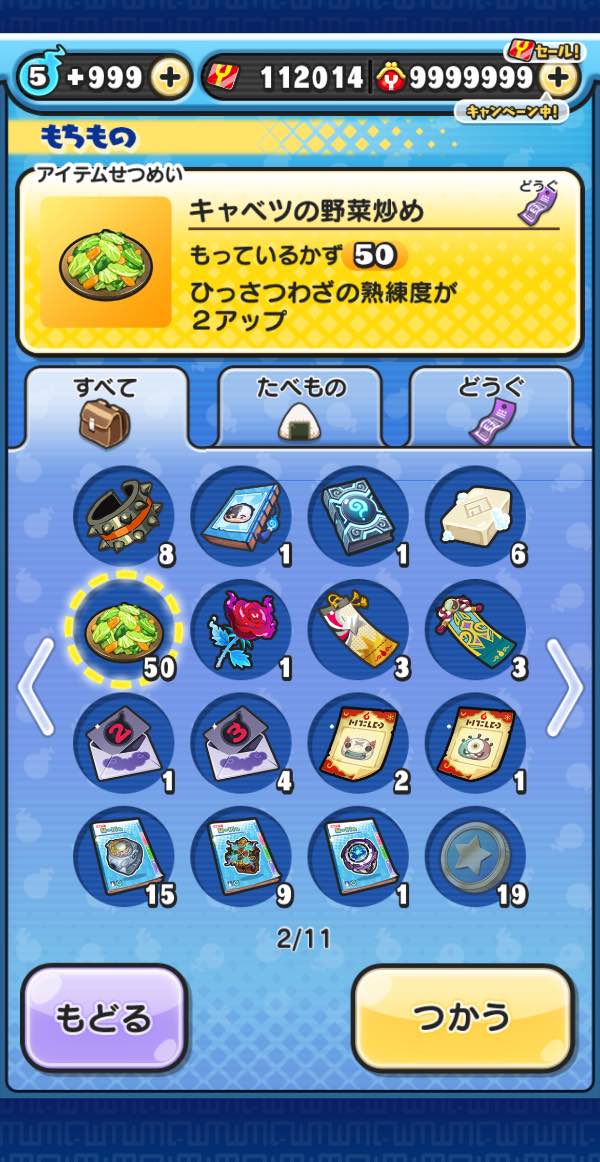
Task: Select the envelope marked 3
Action: click(x=240, y=743)
